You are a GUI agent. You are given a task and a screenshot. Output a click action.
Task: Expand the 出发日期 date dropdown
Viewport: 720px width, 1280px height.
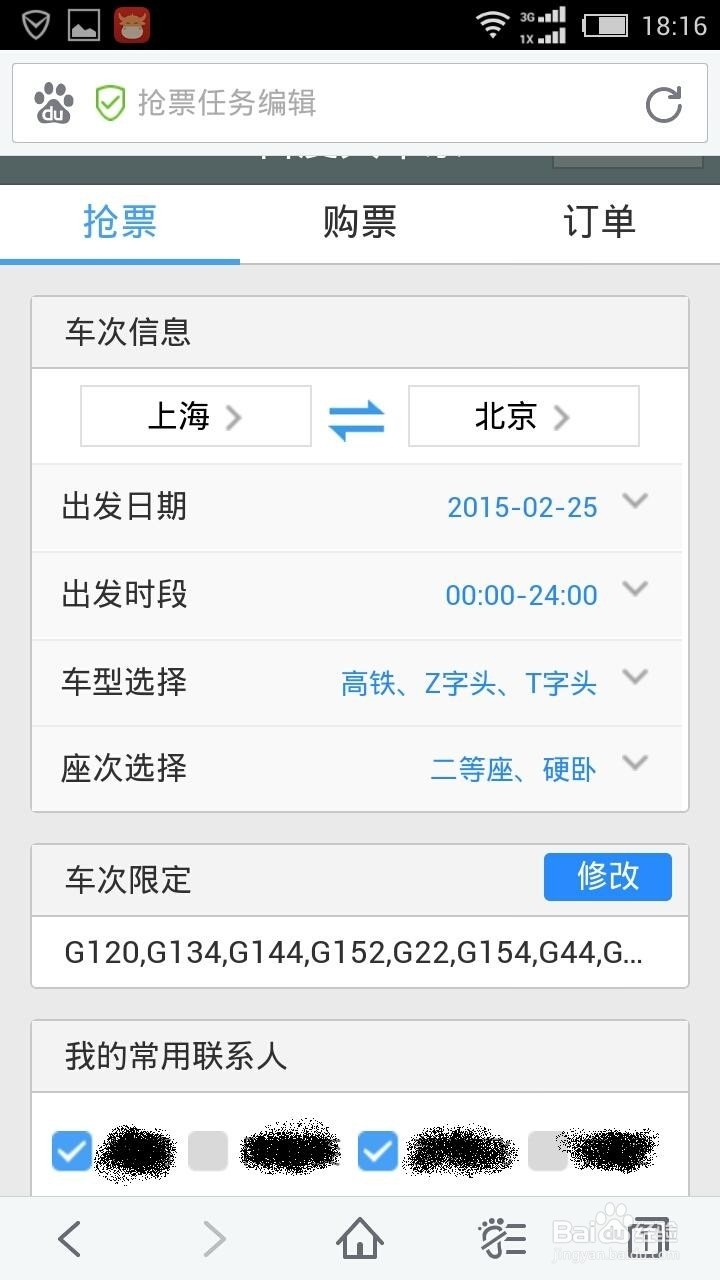coord(635,505)
